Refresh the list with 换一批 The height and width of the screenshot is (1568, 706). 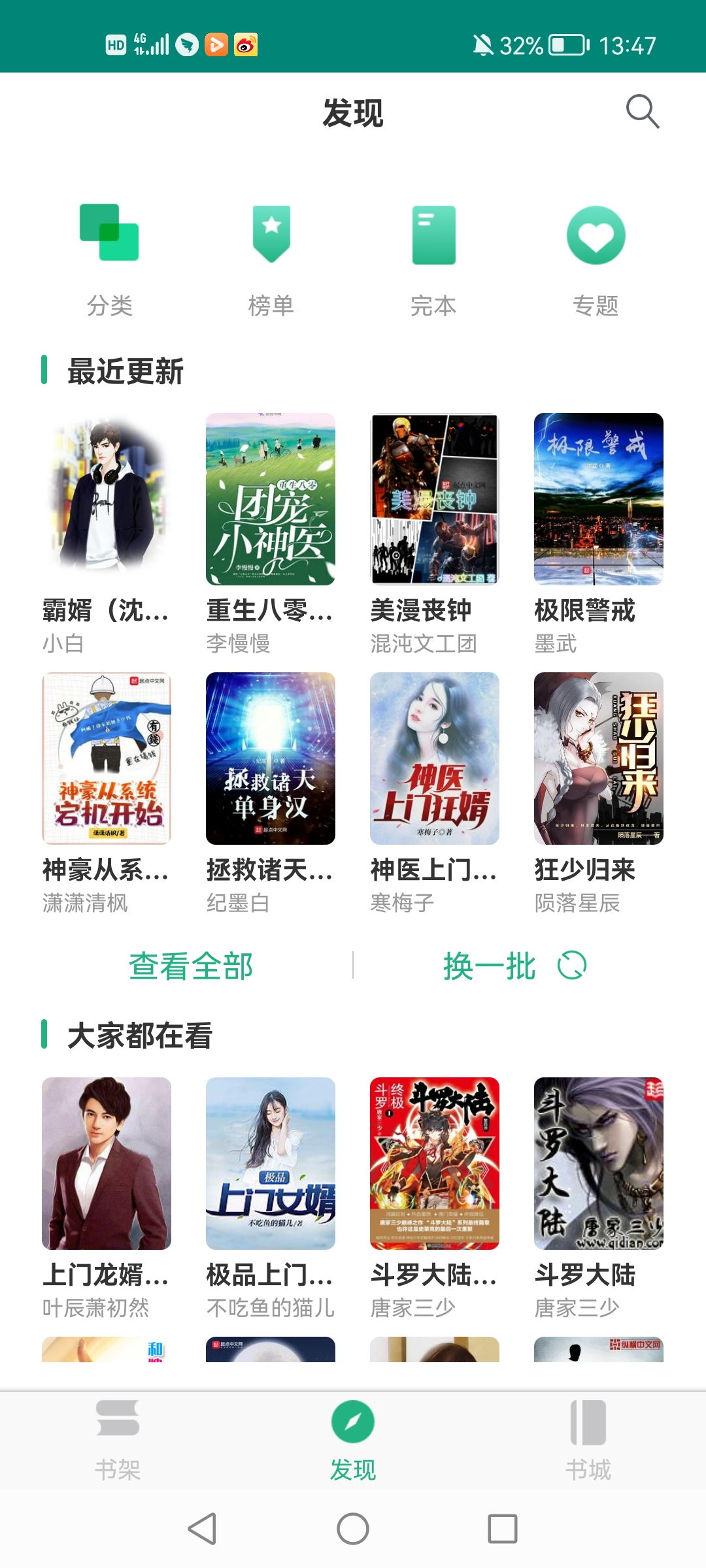tap(514, 966)
